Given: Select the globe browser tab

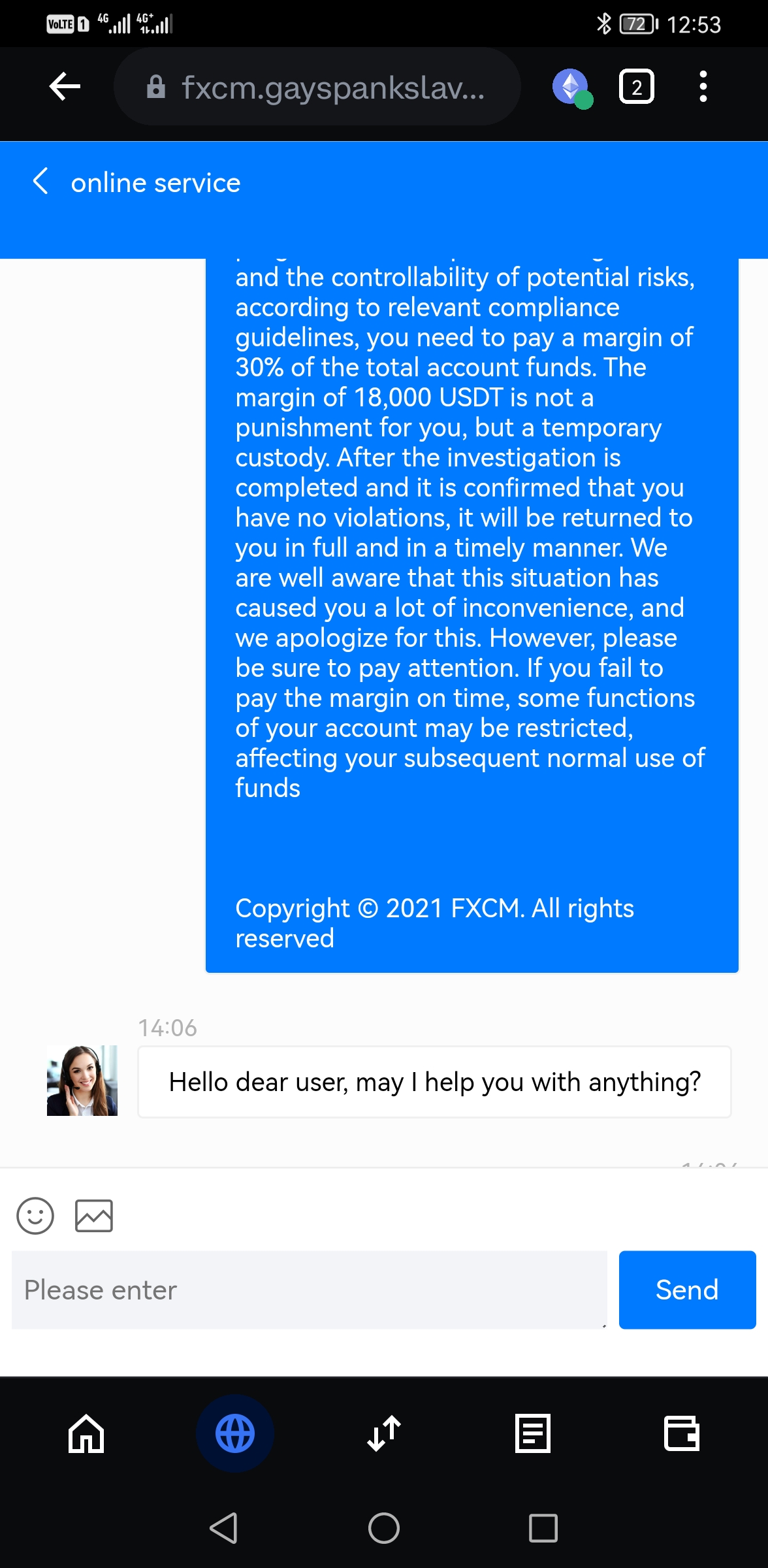Looking at the screenshot, I should [x=235, y=1433].
